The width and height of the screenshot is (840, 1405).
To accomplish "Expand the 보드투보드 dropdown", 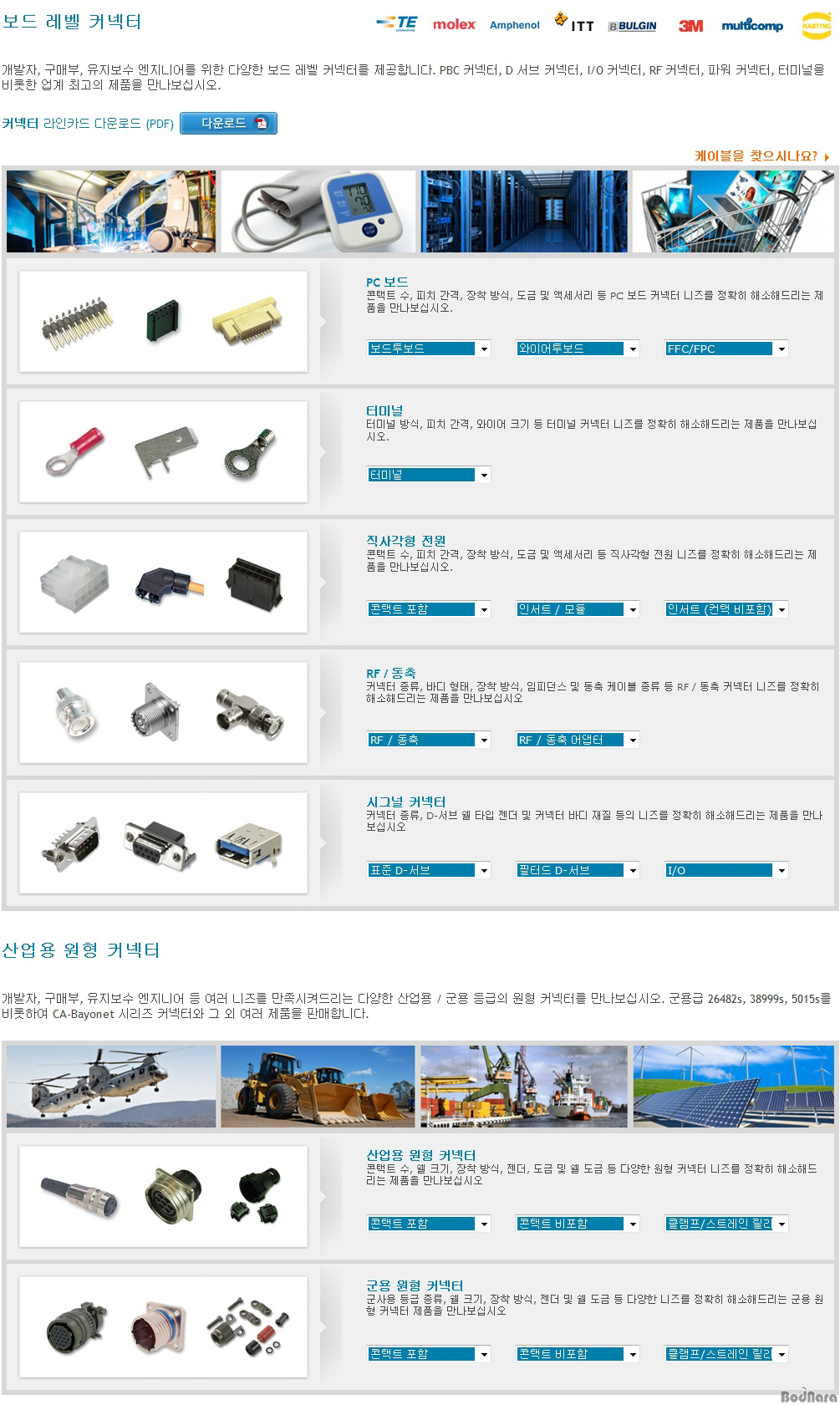I will (429, 349).
